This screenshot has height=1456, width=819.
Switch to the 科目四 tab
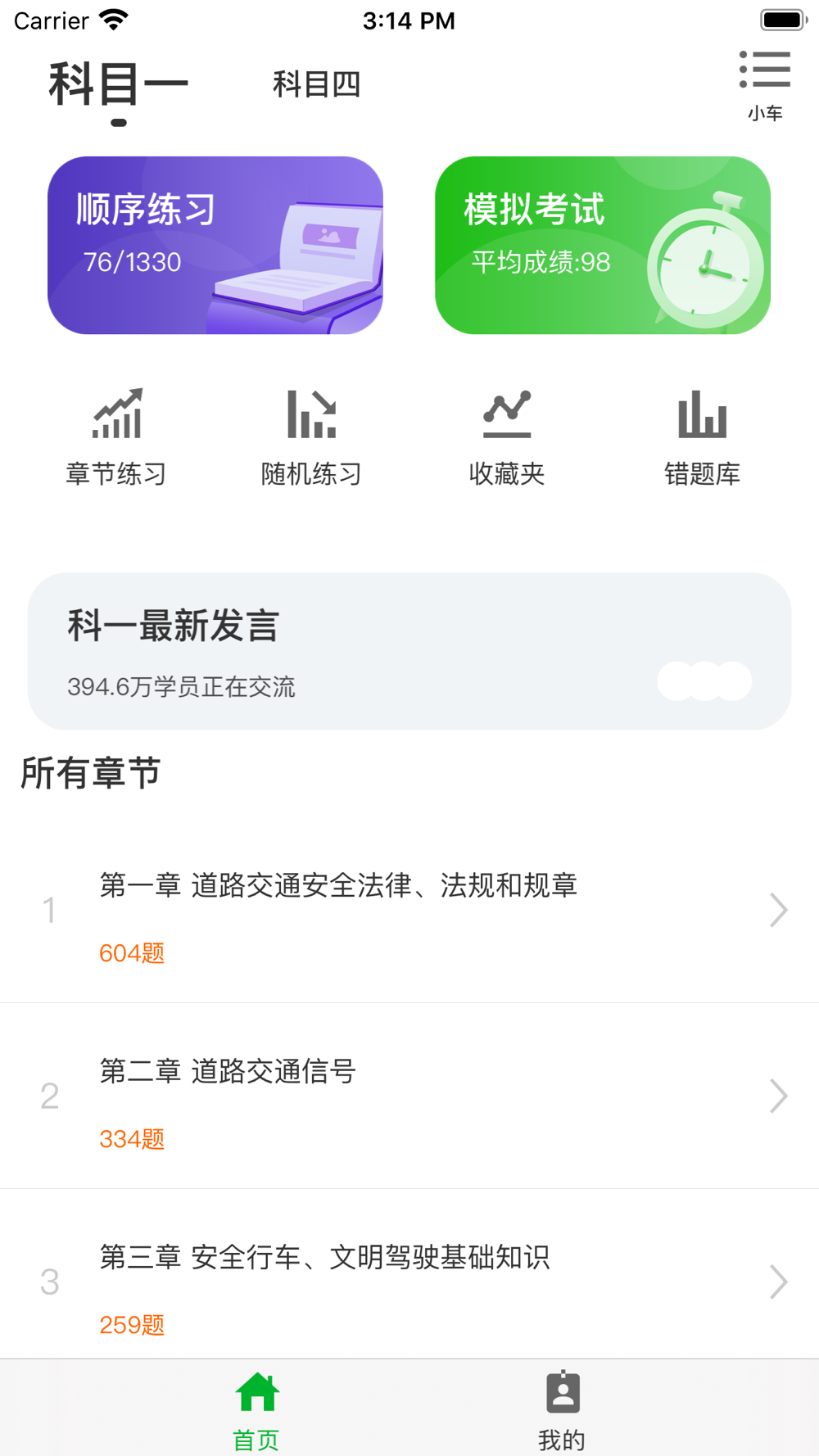pyautogui.click(x=316, y=84)
